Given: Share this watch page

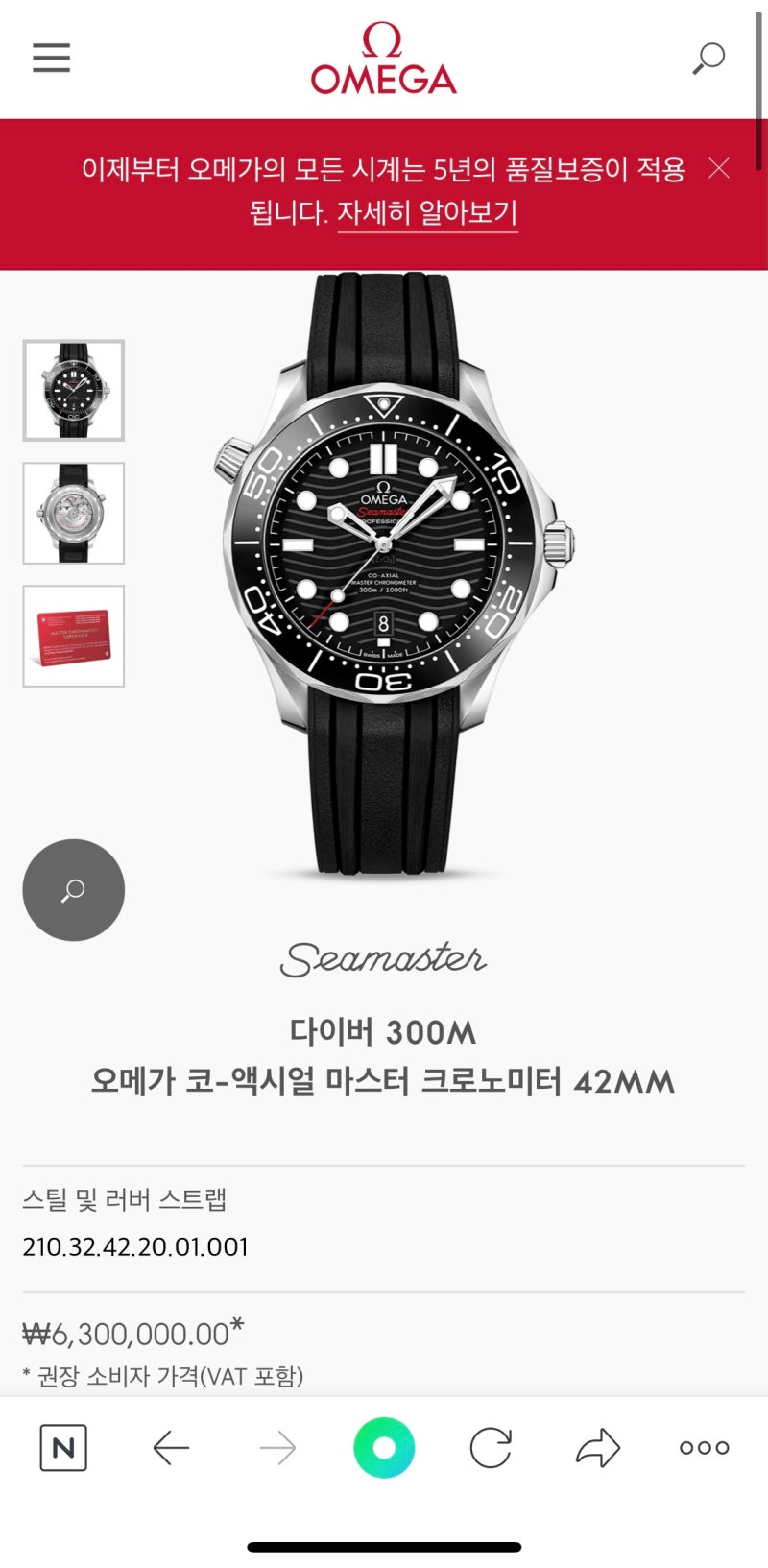Looking at the screenshot, I should click(x=598, y=1448).
